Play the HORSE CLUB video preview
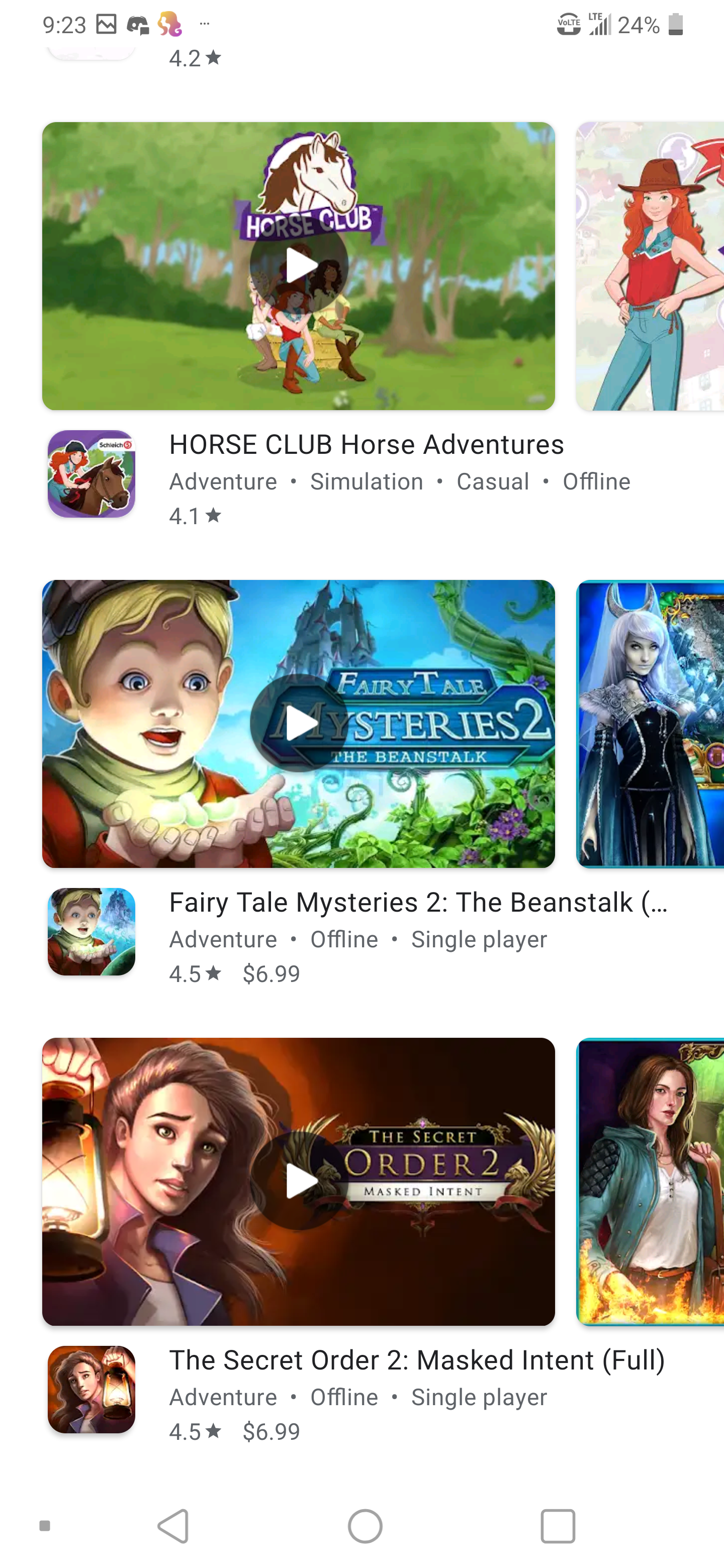This screenshot has height=1568, width=724. (x=298, y=265)
